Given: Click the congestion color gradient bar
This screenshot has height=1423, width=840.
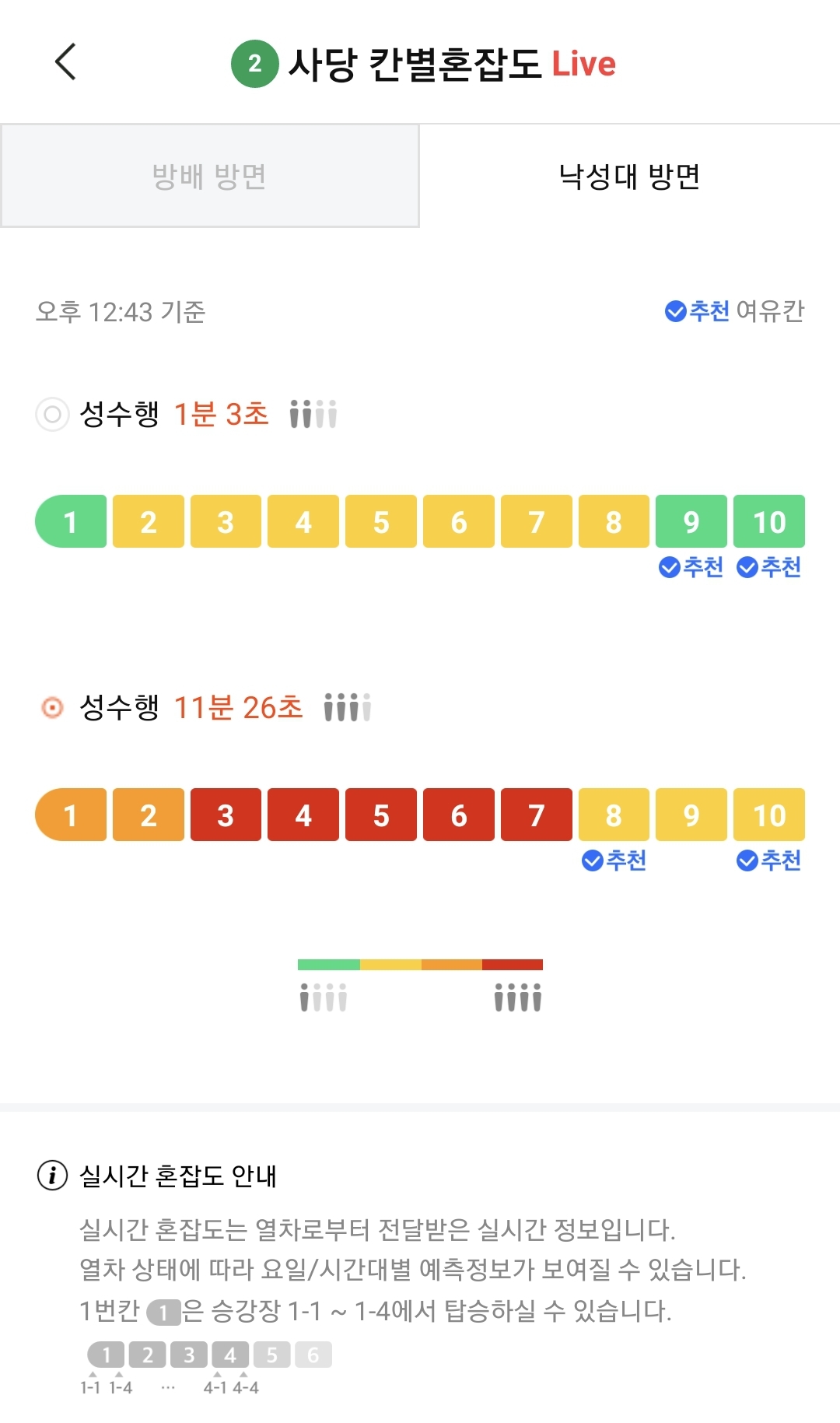Looking at the screenshot, I should click(420, 963).
